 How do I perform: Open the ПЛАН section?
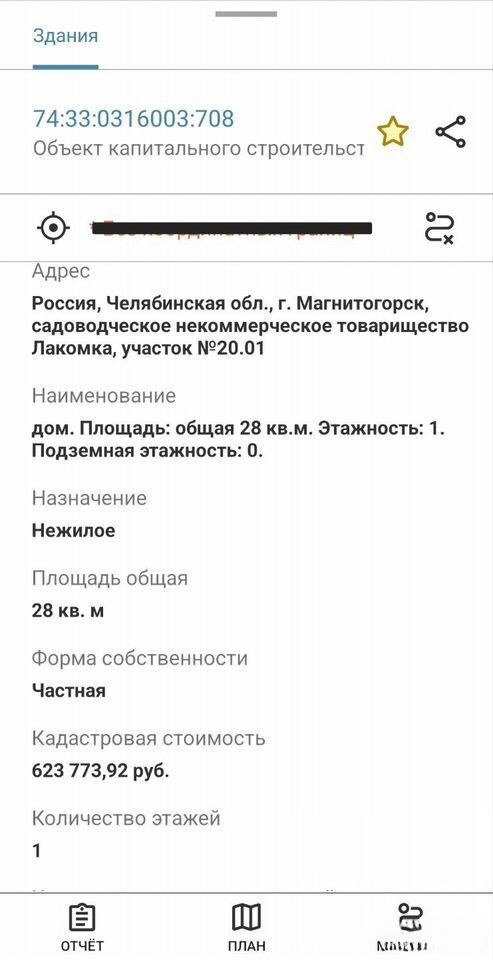point(246,927)
